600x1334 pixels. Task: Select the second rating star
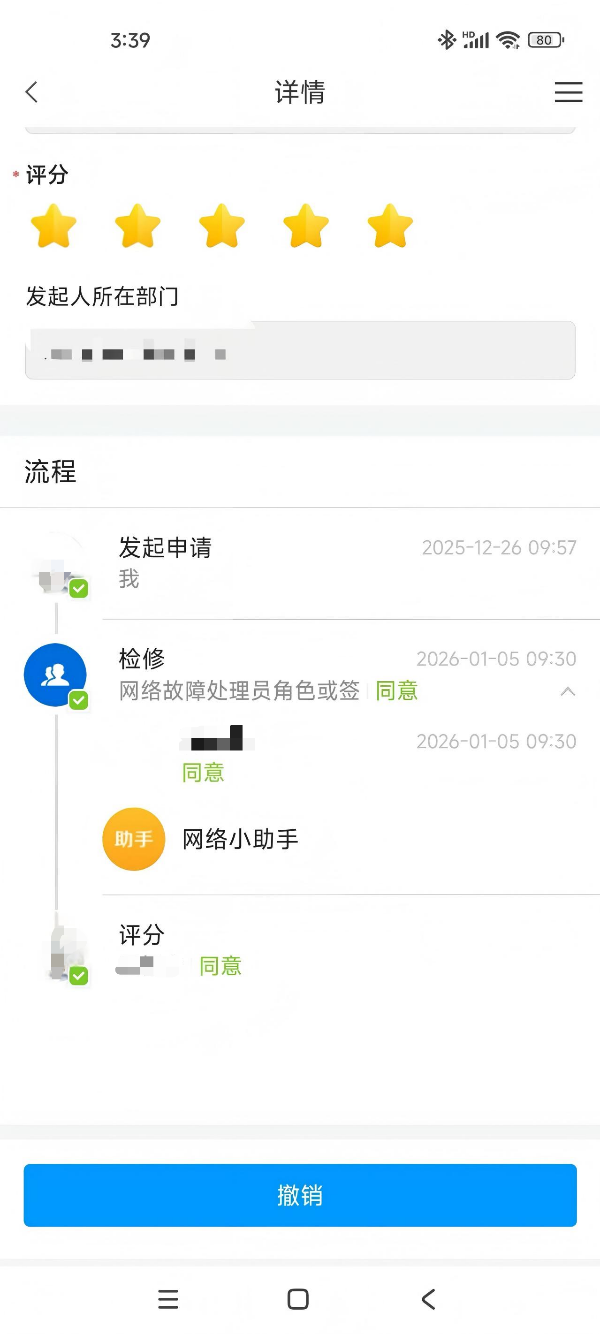click(x=138, y=226)
